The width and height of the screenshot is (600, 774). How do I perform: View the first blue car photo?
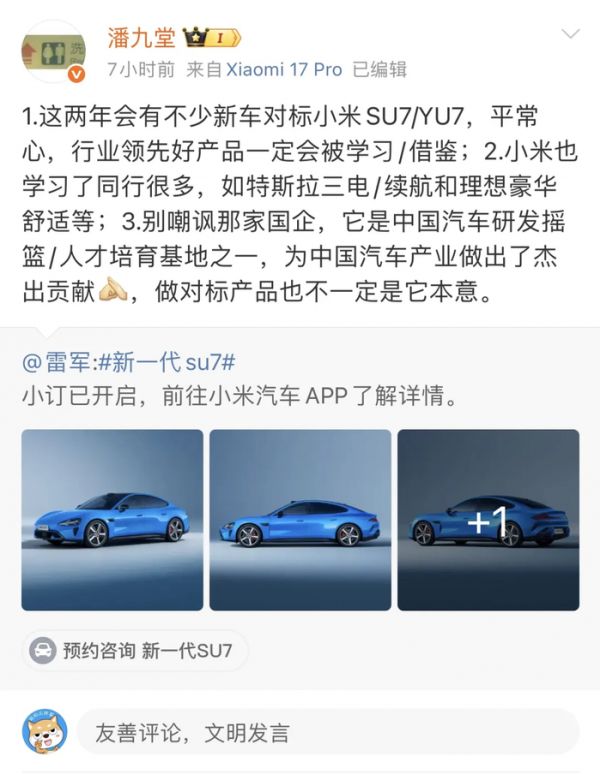coord(112,519)
